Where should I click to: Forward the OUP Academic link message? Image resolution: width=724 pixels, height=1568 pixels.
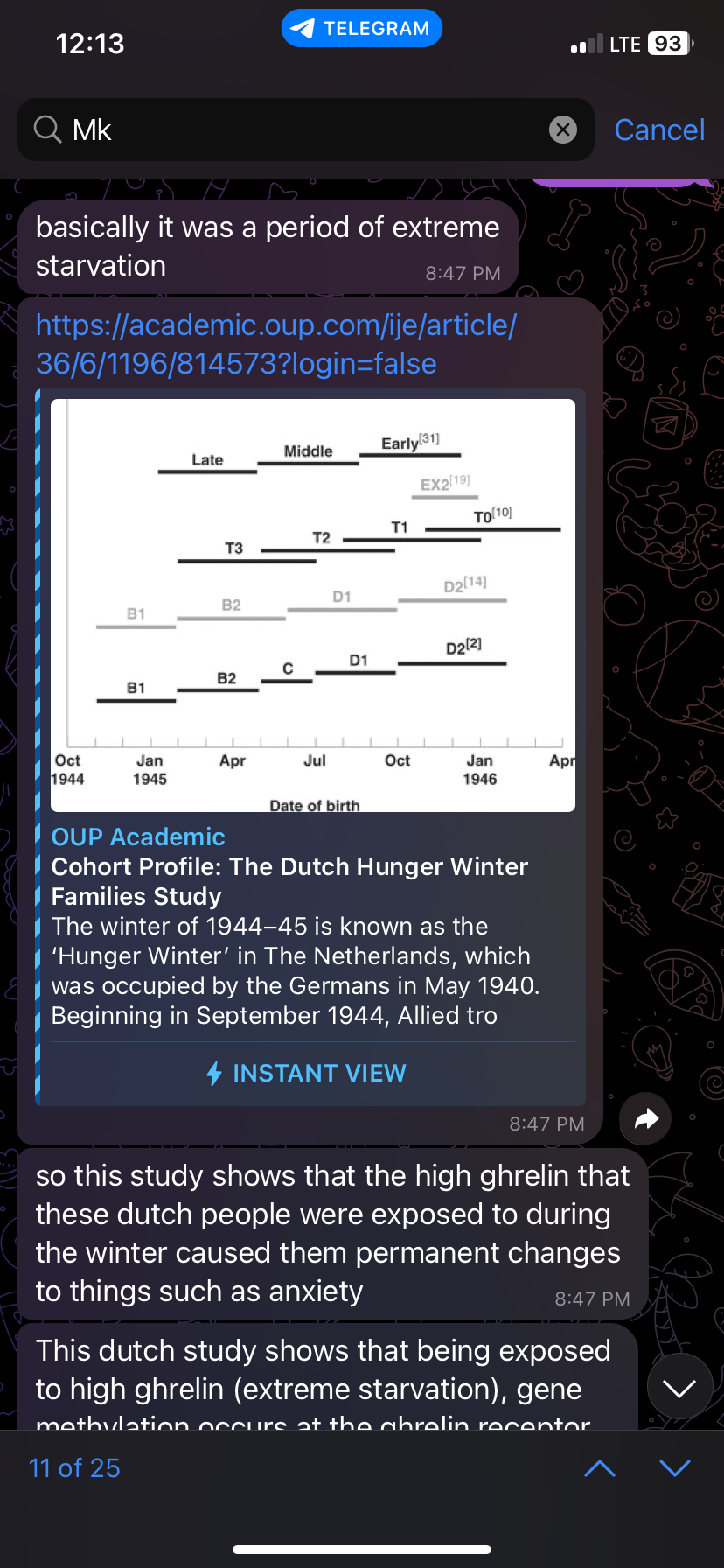pyautogui.click(x=645, y=1118)
